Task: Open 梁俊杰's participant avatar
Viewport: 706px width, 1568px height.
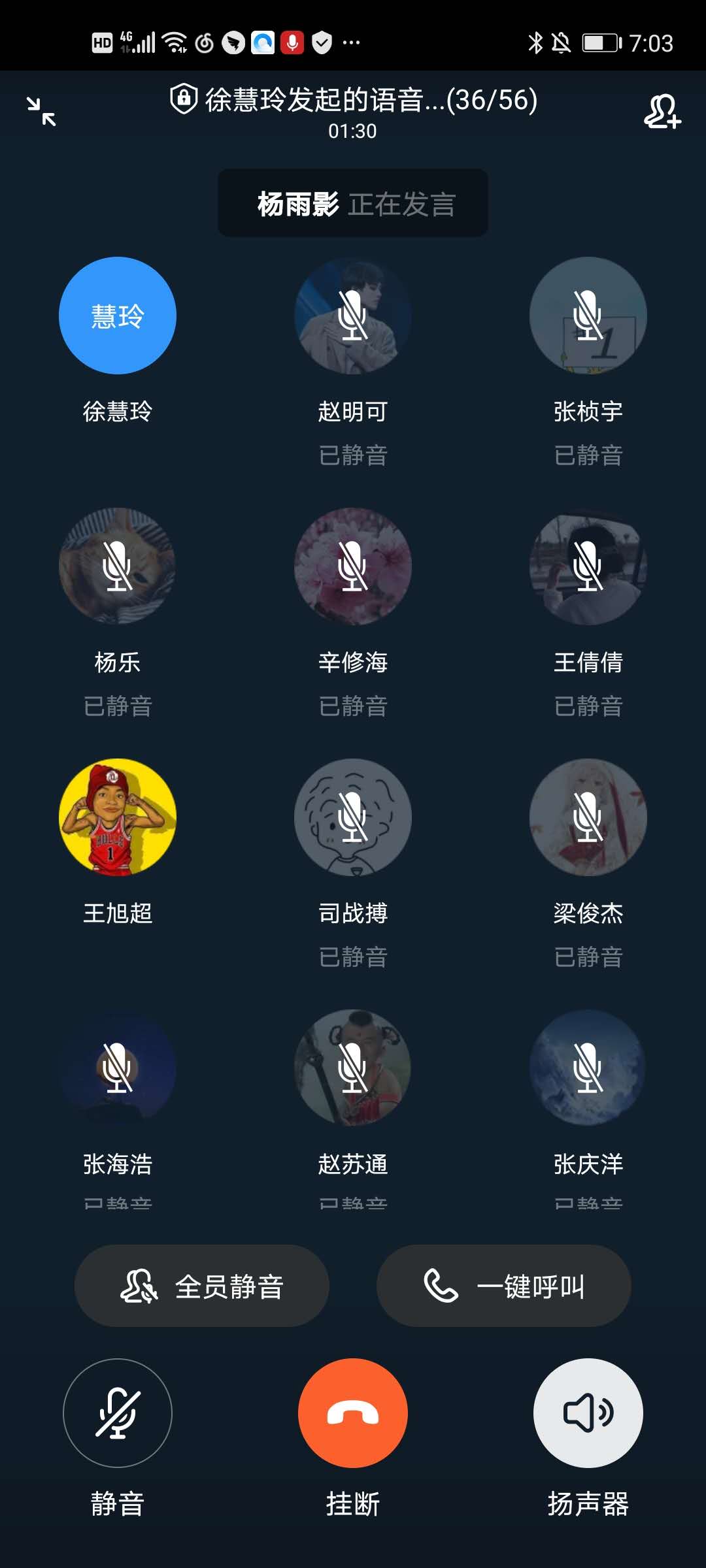Action: coord(588,817)
